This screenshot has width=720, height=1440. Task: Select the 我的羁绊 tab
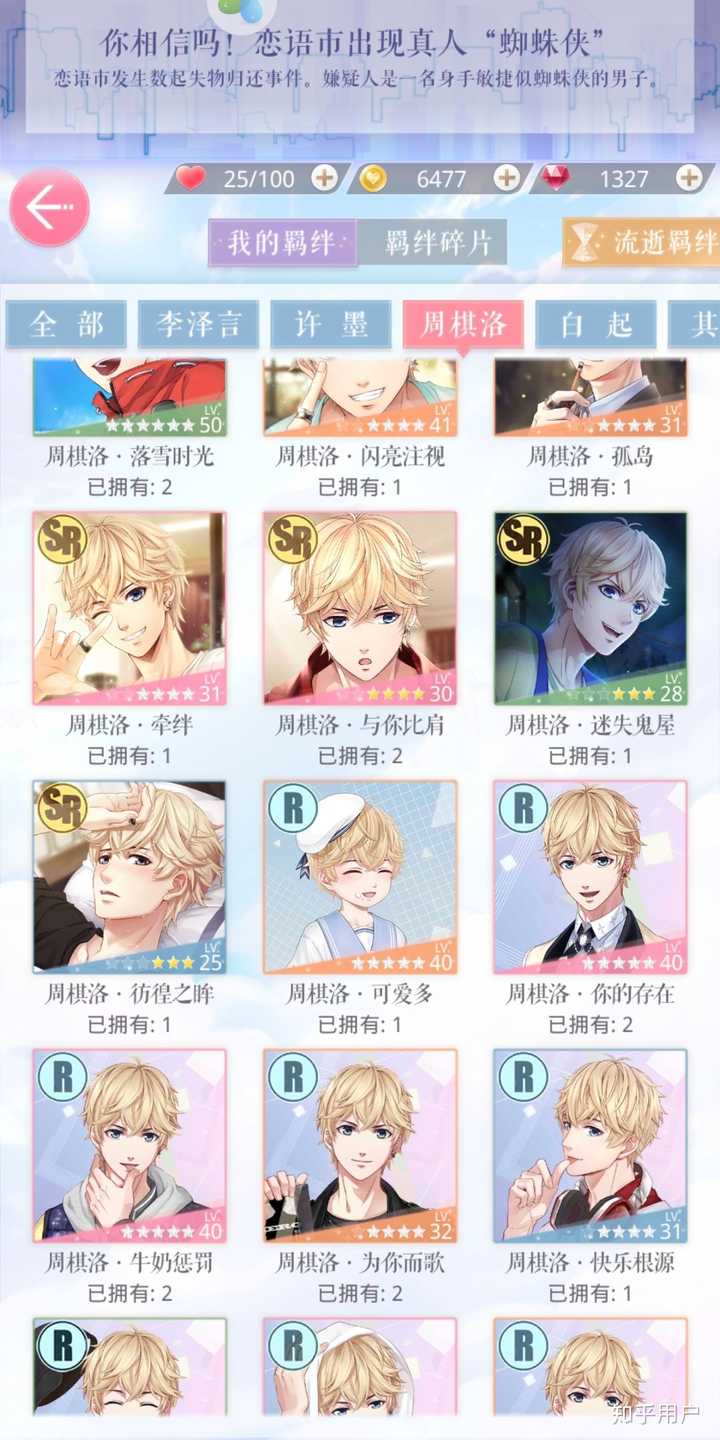[281, 242]
